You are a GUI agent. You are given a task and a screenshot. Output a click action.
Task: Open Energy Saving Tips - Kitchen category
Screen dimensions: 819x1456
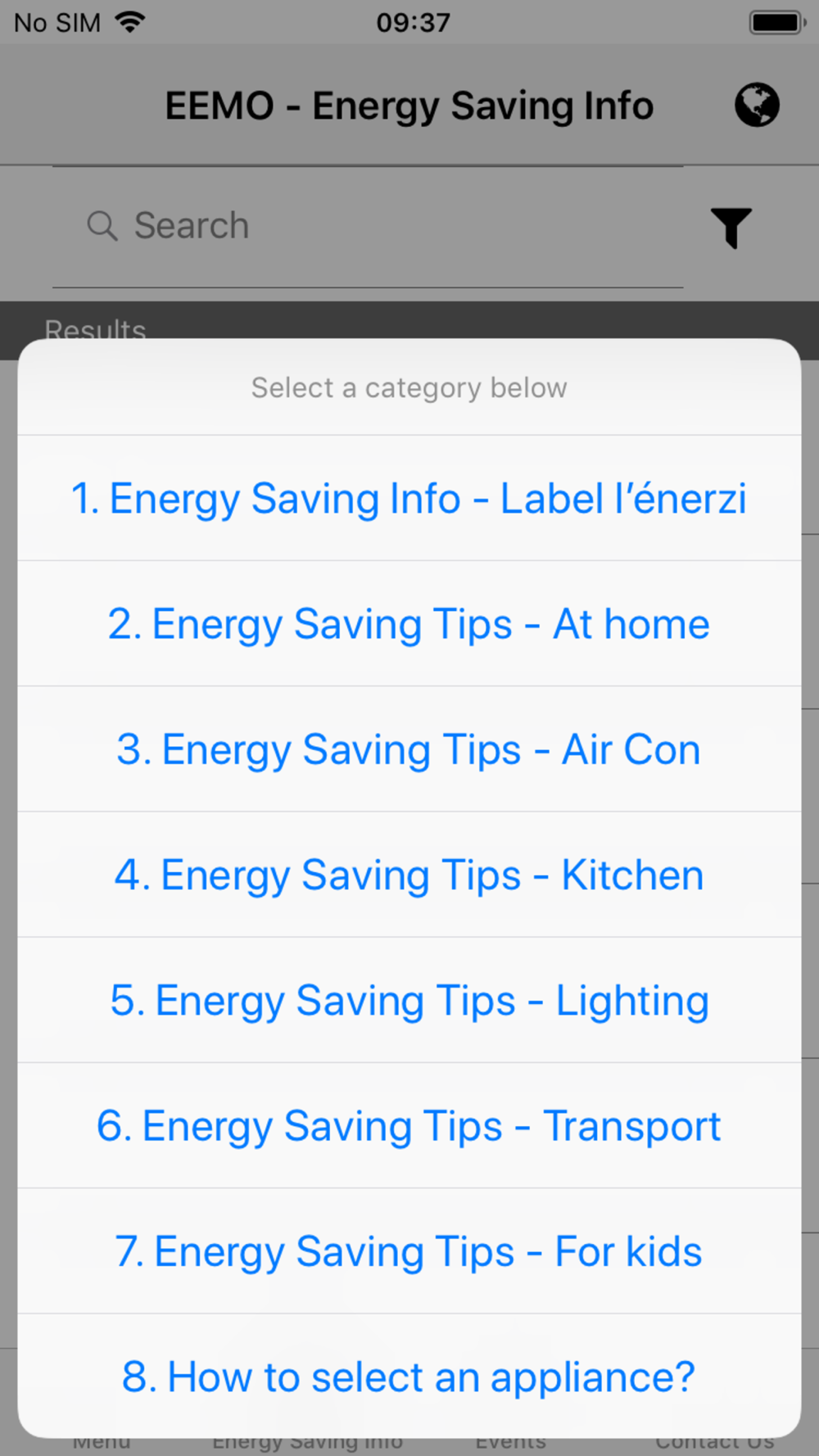point(409,875)
